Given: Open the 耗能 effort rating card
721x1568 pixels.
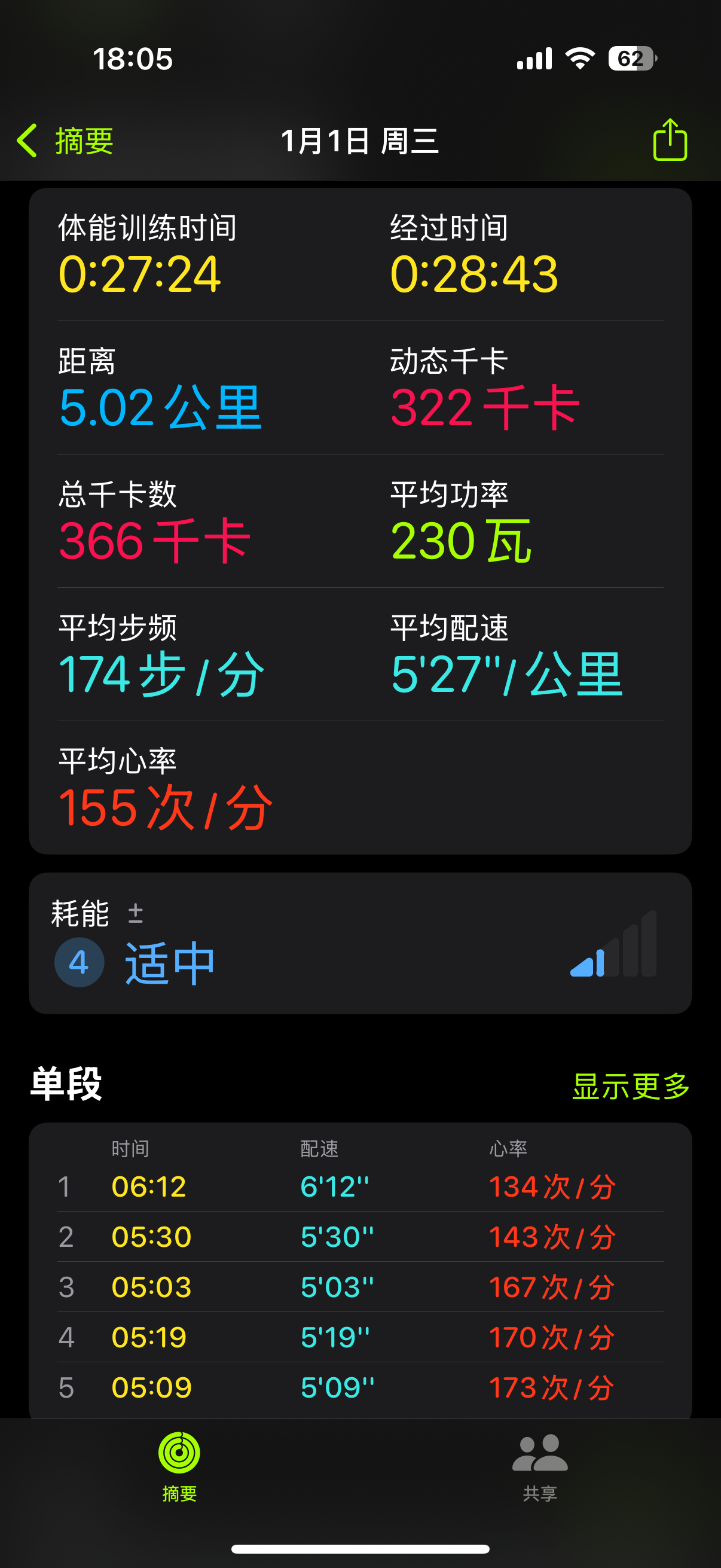Looking at the screenshot, I should pos(360,943).
